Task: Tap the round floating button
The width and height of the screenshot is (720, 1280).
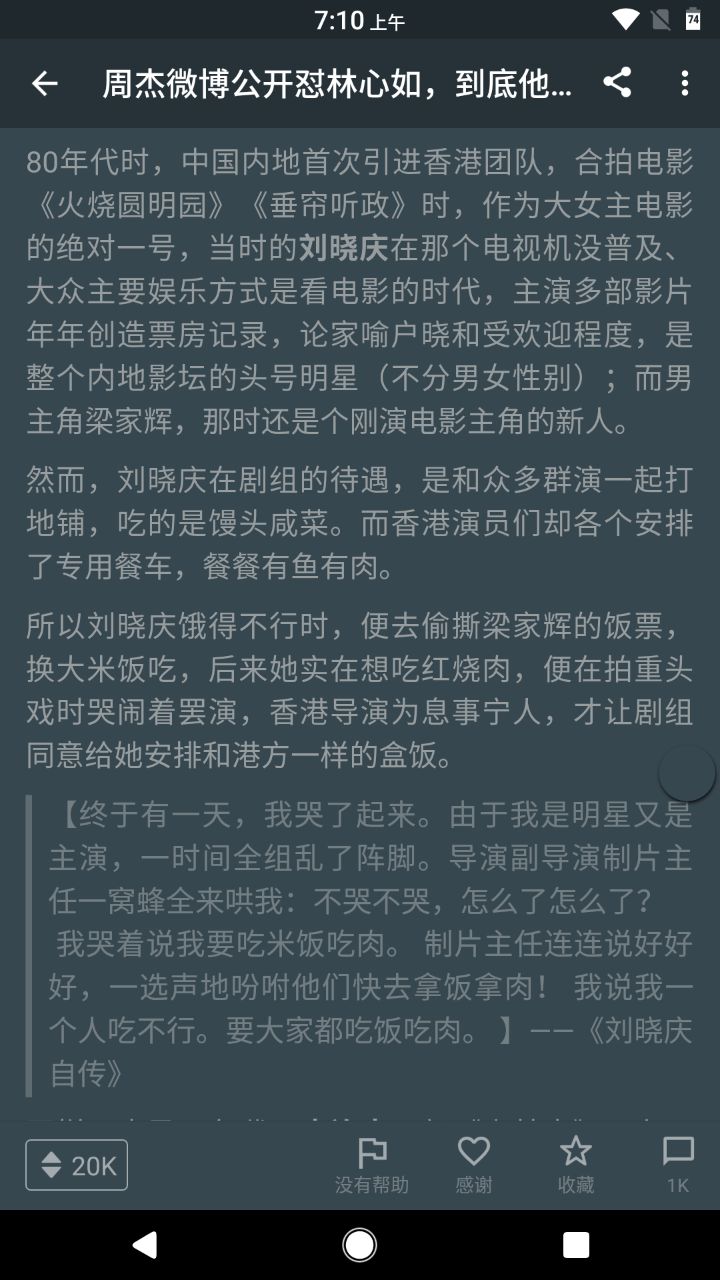Action: pyautogui.click(x=687, y=773)
